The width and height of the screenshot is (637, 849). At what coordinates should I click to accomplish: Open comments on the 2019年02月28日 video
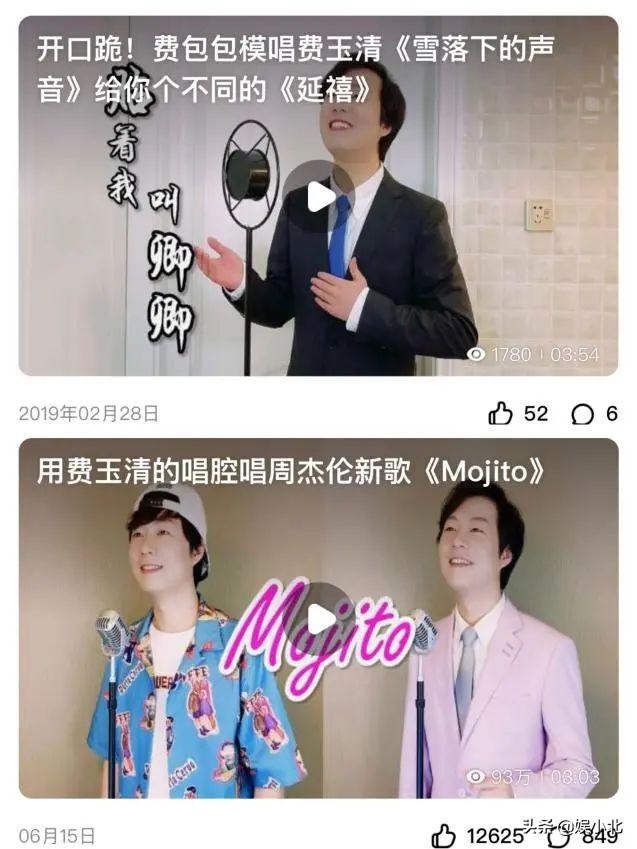click(582, 414)
